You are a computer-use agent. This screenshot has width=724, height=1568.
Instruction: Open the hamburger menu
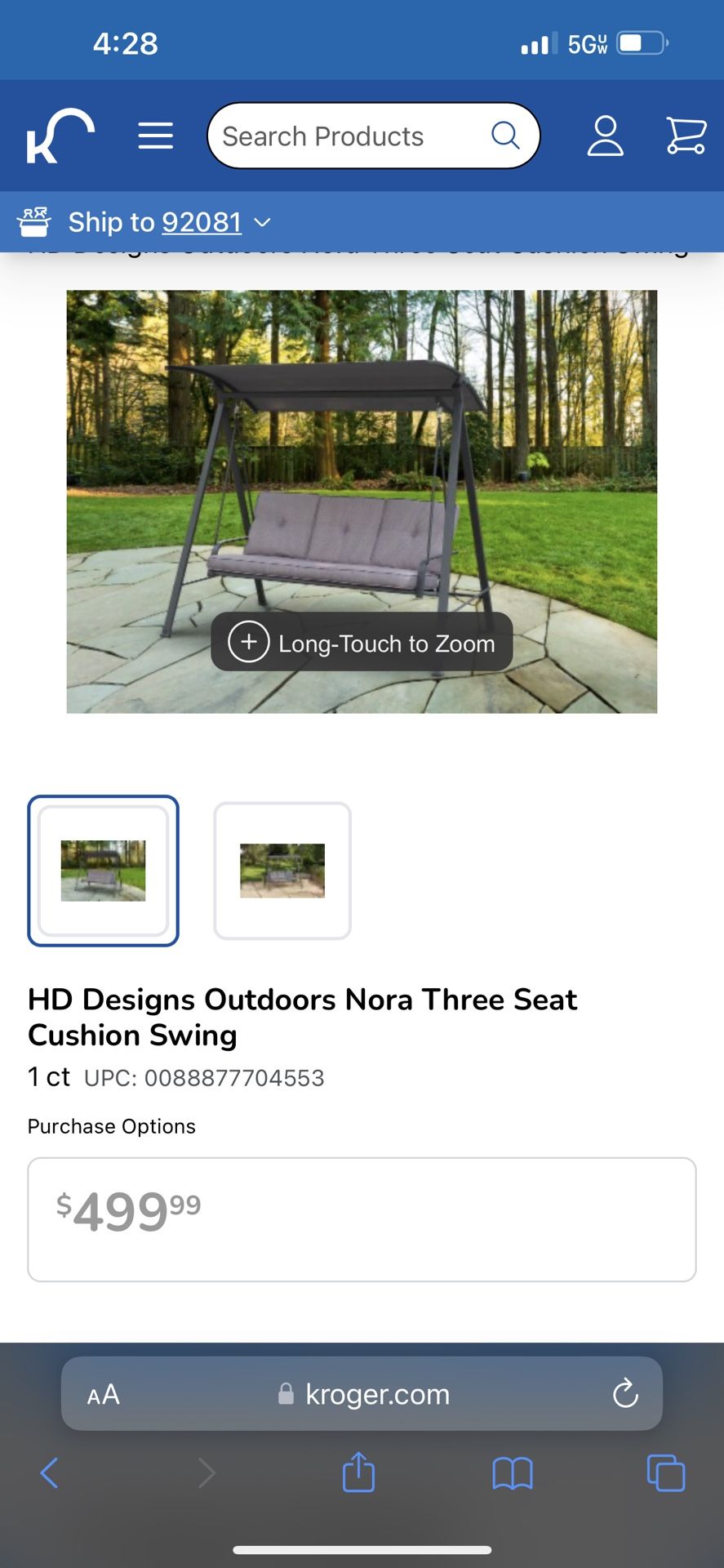pyautogui.click(x=155, y=136)
